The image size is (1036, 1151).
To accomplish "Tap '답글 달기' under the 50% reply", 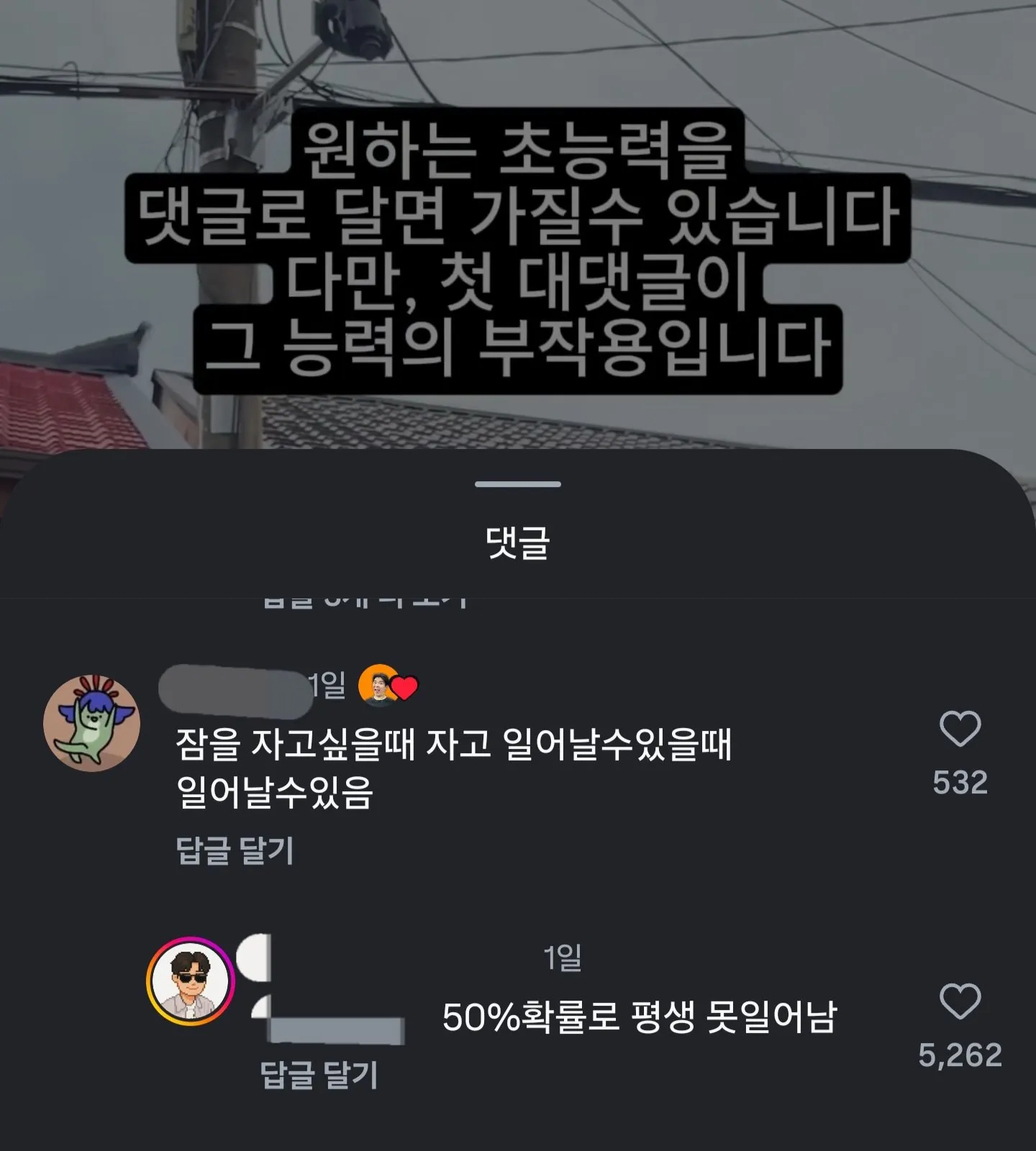I will [x=319, y=1075].
